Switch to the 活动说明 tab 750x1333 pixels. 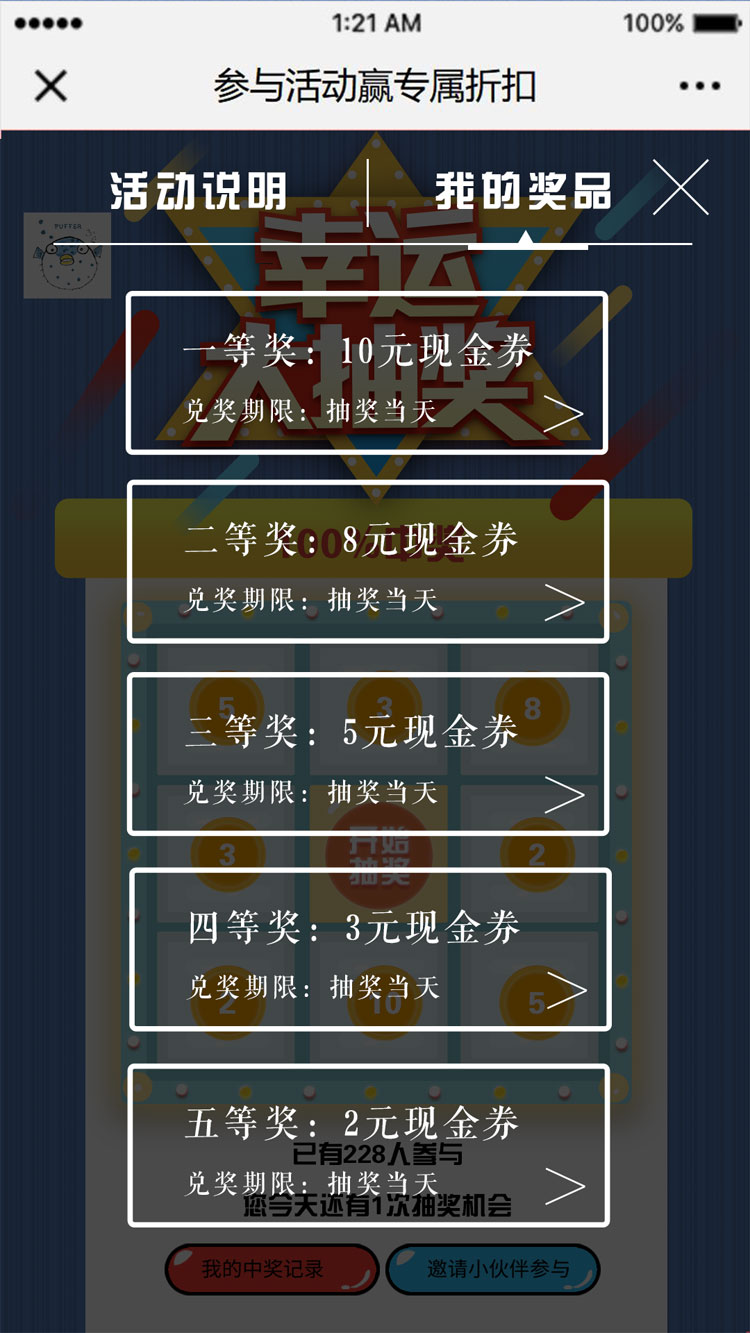[198, 191]
